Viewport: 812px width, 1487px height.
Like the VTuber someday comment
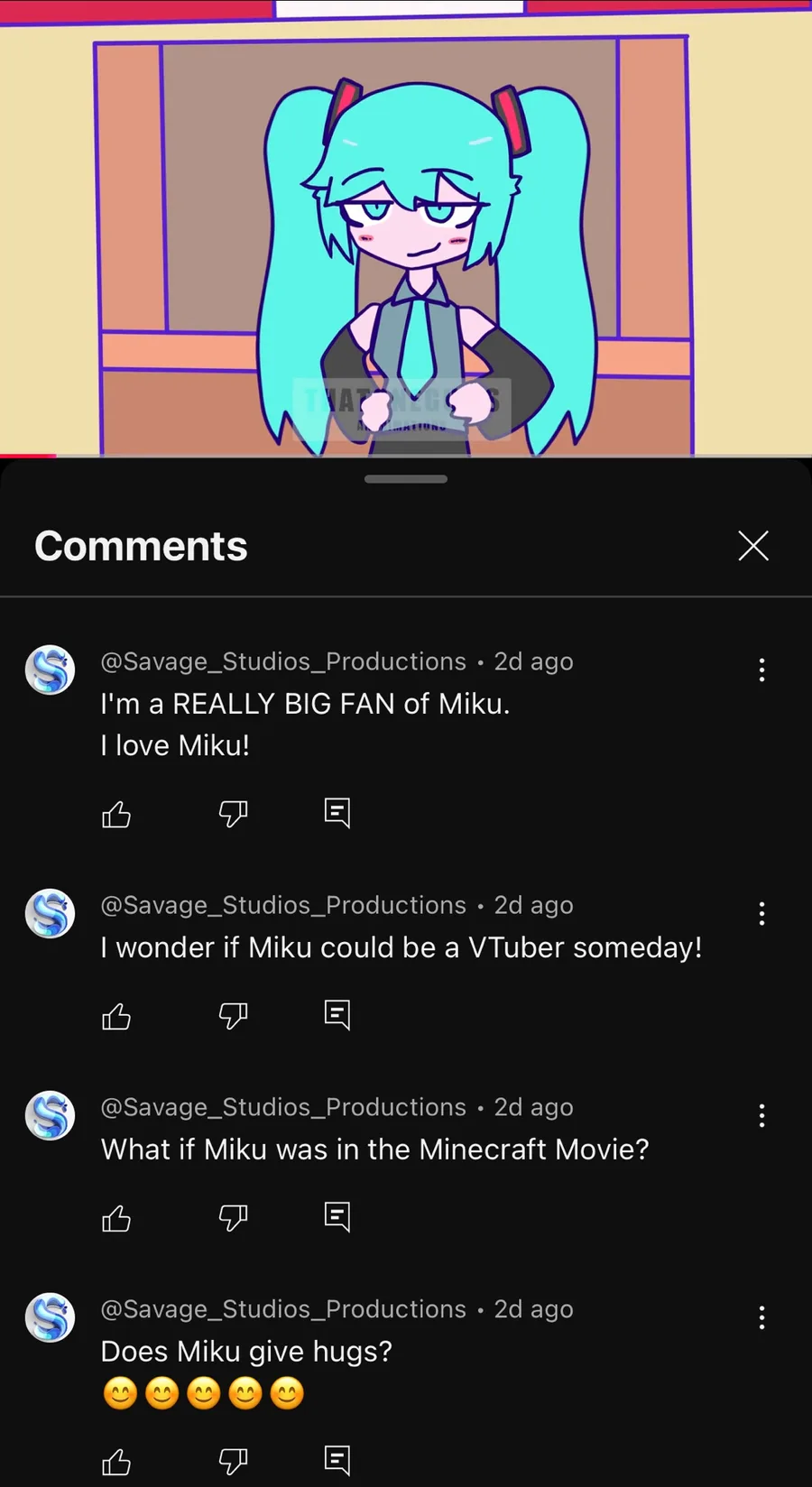(116, 1017)
